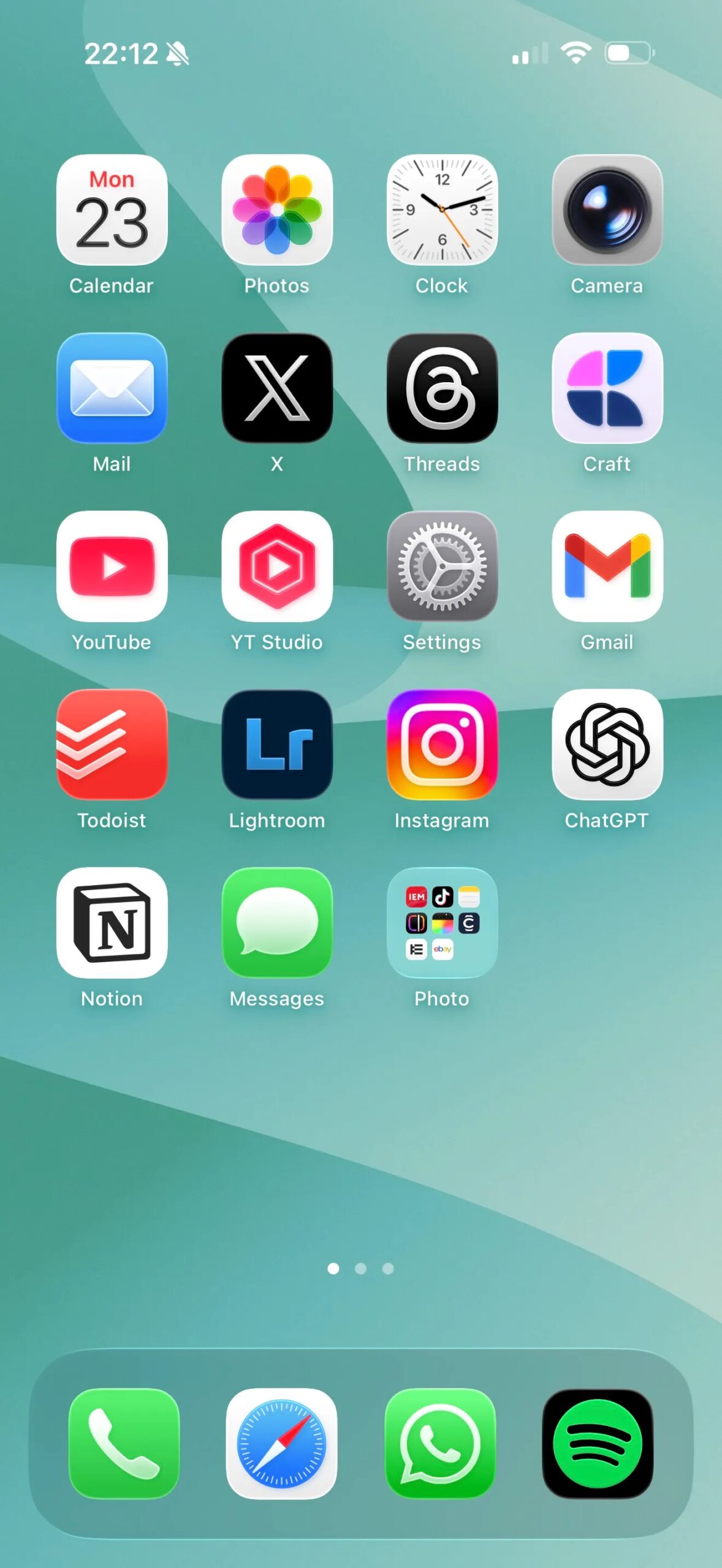Image resolution: width=722 pixels, height=1568 pixels.
Task: Open the Mail app
Action: [x=112, y=388]
